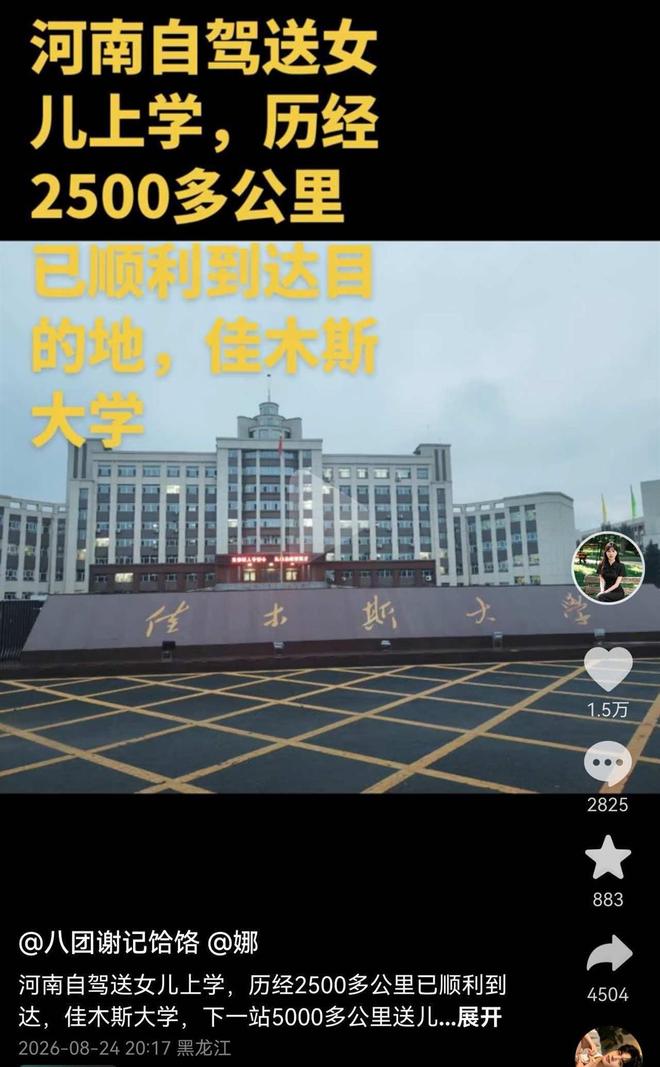Viewport: 660px width, 1067px height.
Task: Open the video author's profile avatar
Action: click(x=608, y=568)
